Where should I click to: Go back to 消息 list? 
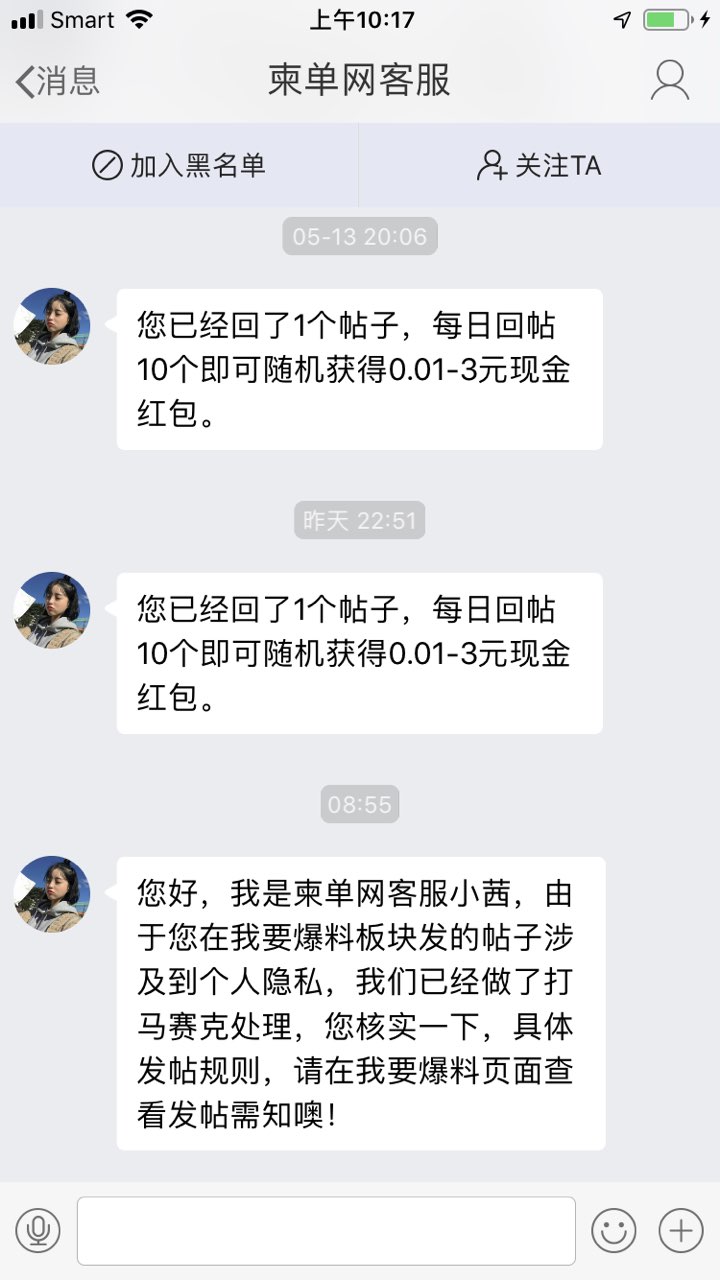click(57, 81)
